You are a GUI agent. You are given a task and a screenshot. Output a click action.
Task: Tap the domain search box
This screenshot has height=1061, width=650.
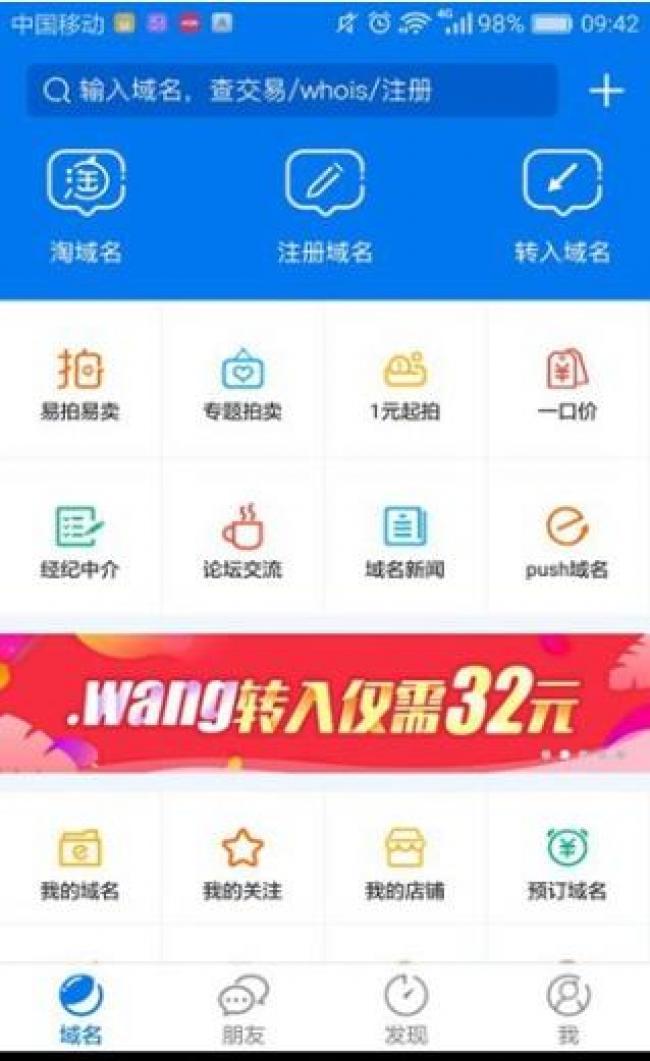291,91
